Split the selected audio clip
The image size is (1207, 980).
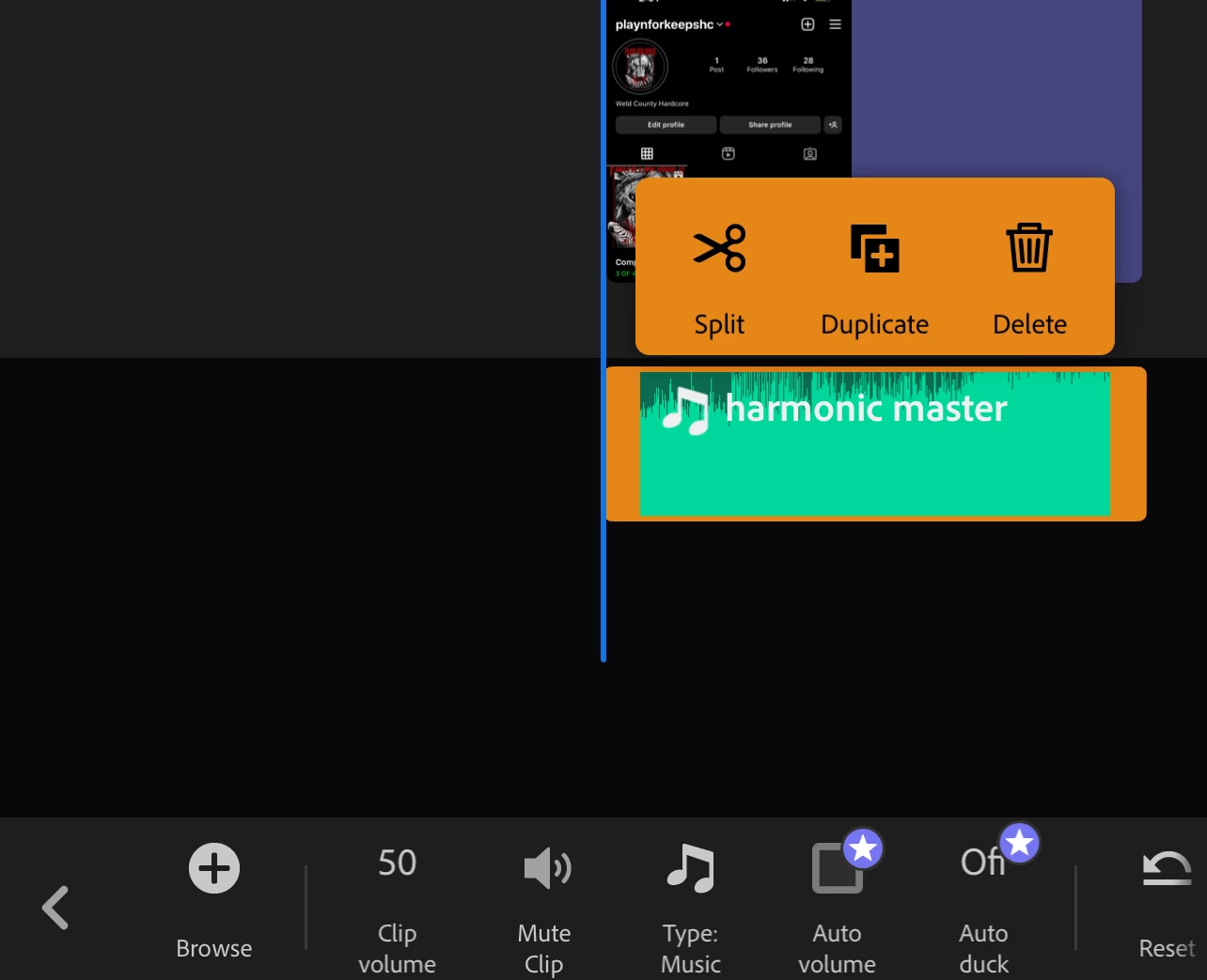tap(719, 277)
